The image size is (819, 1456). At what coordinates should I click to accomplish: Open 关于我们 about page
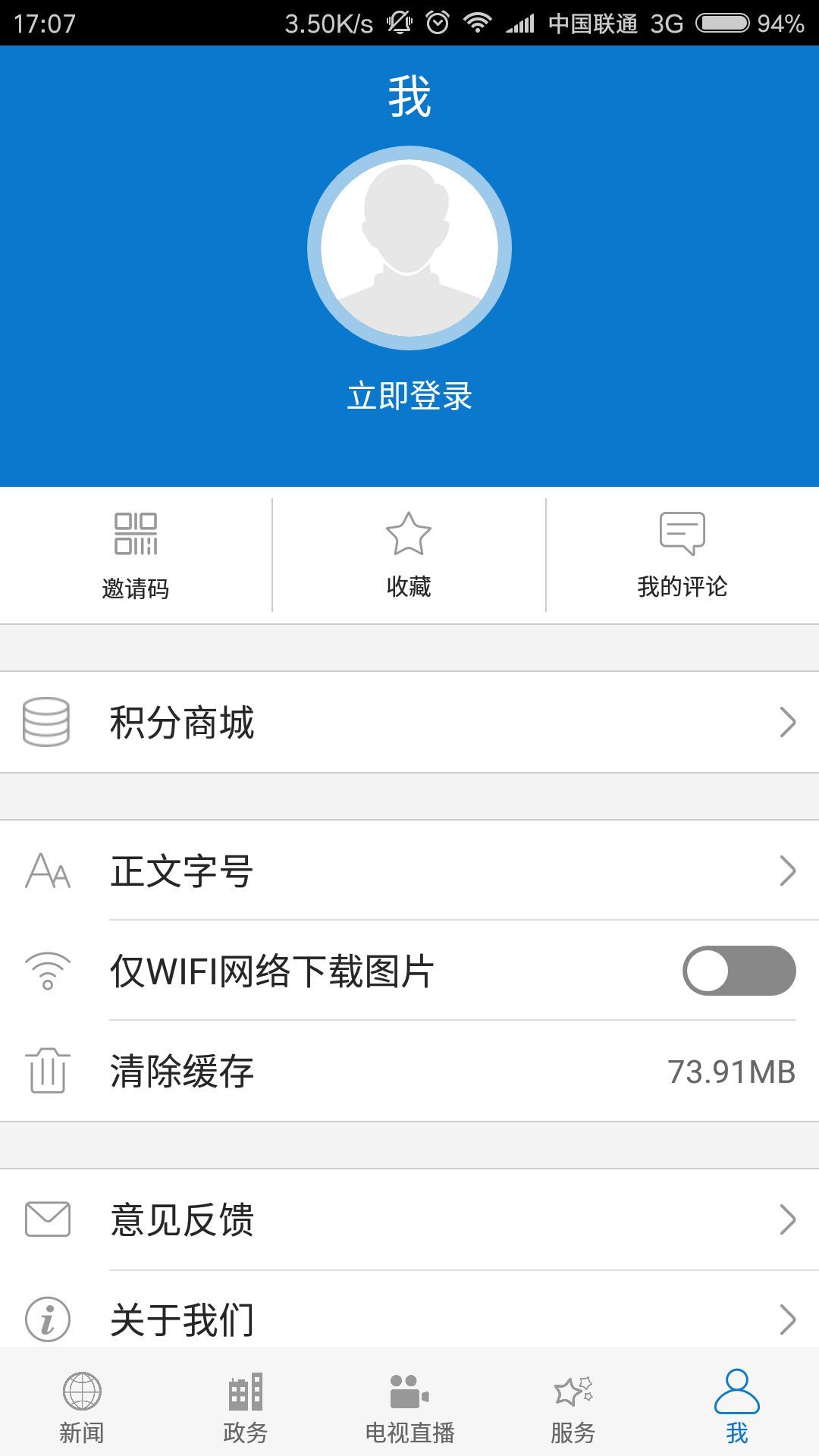click(409, 1319)
